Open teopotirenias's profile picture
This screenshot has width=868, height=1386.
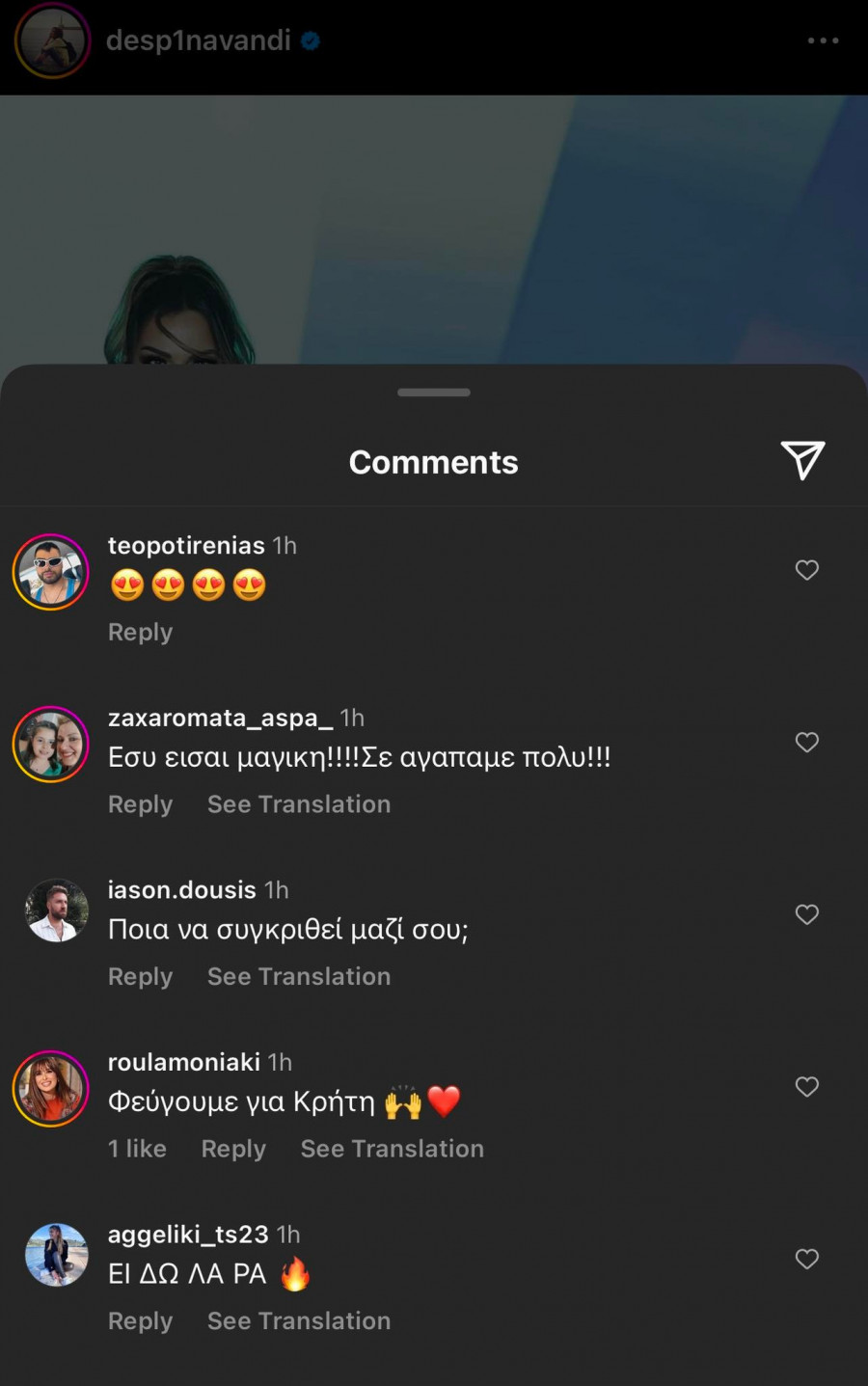tap(51, 572)
